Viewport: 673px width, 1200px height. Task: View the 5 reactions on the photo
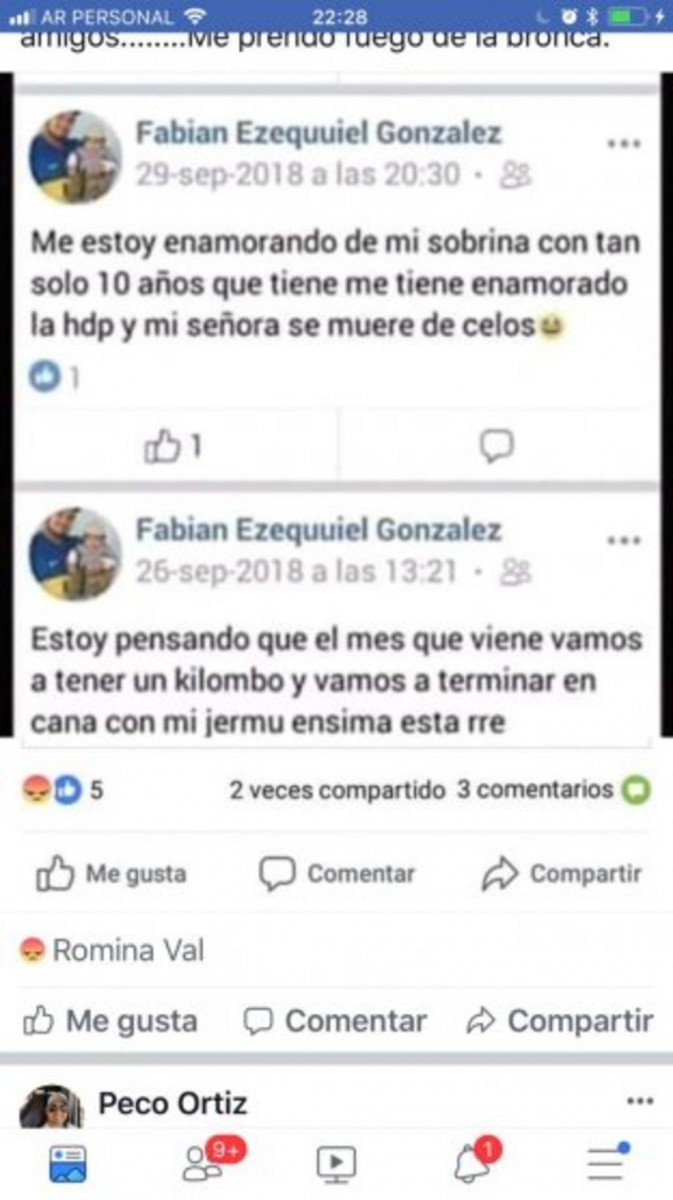[62, 790]
